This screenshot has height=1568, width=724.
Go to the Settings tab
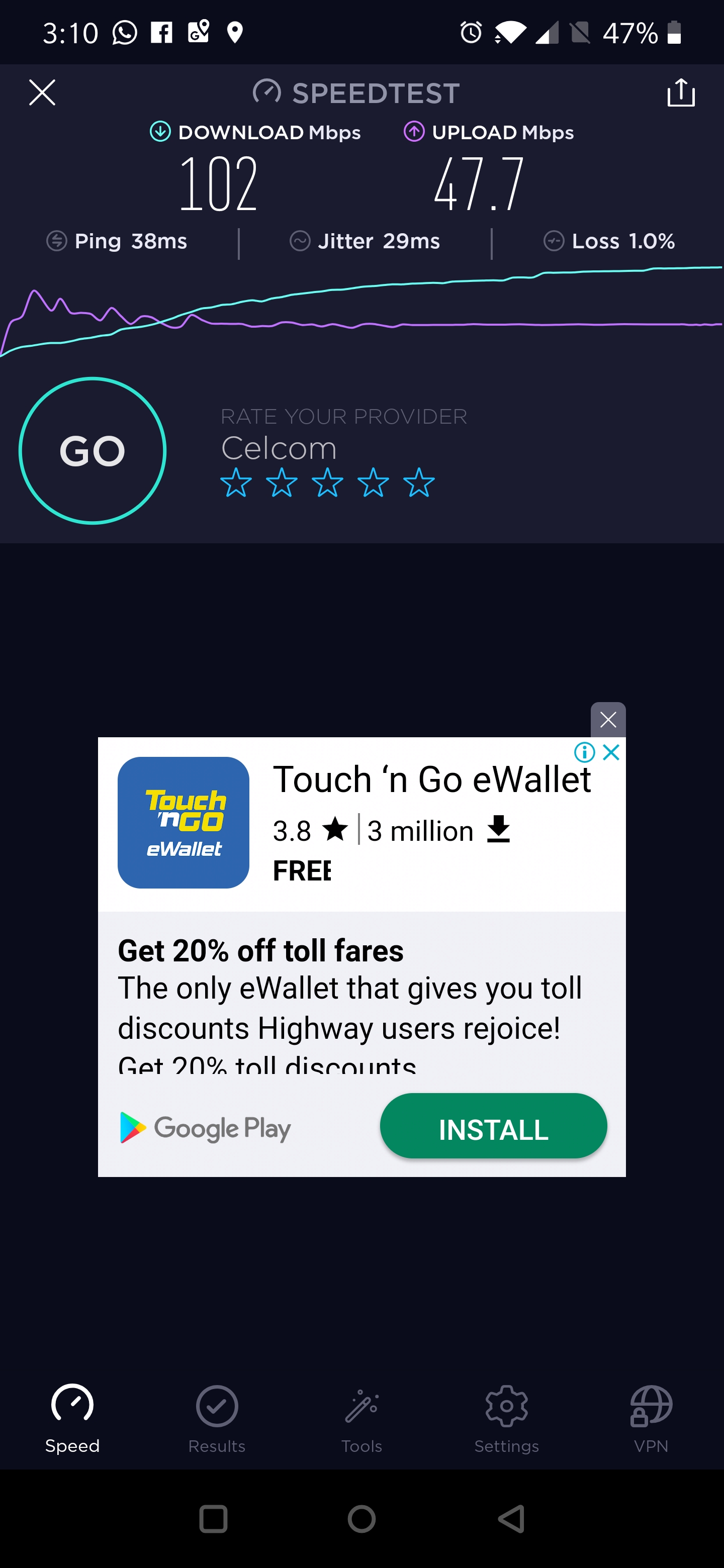coord(507,1419)
